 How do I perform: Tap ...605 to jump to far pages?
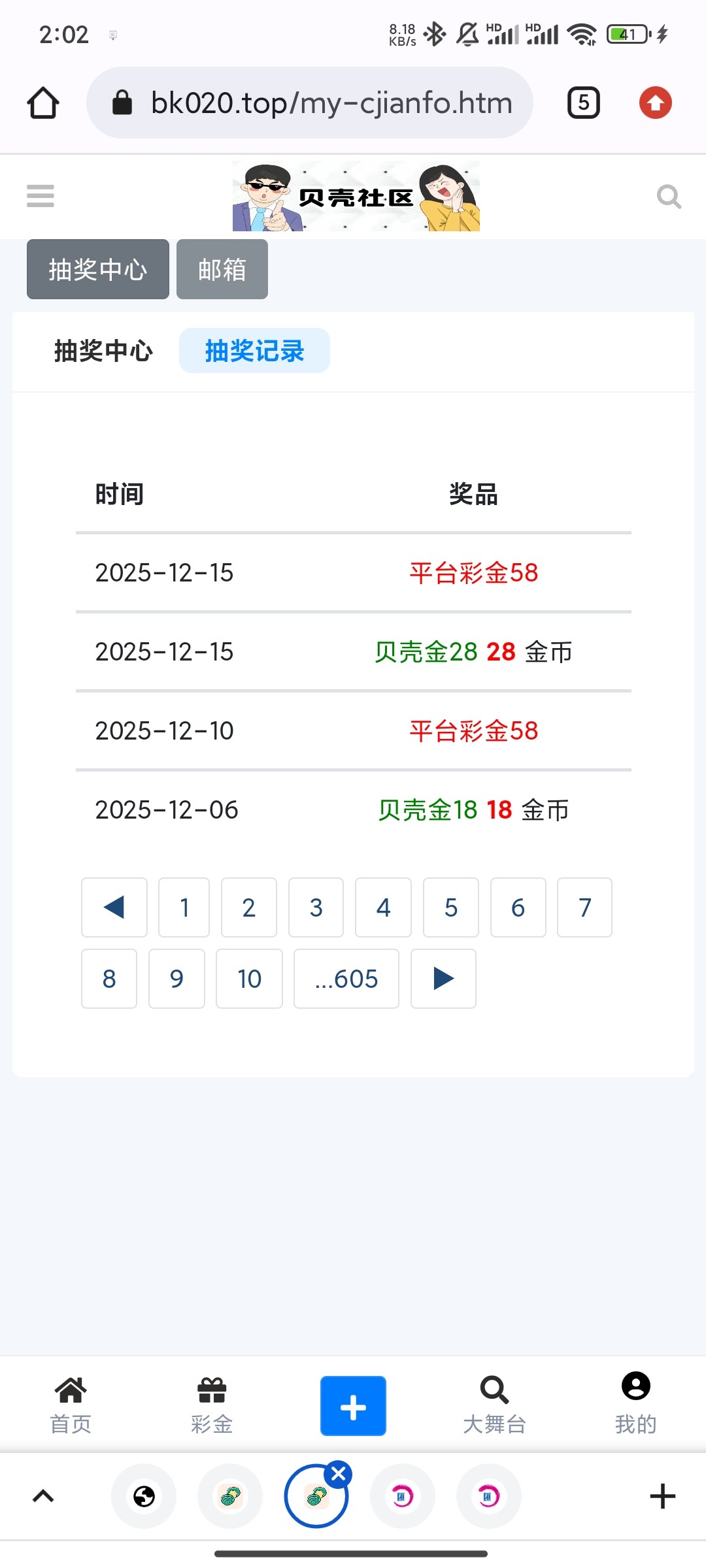346,978
